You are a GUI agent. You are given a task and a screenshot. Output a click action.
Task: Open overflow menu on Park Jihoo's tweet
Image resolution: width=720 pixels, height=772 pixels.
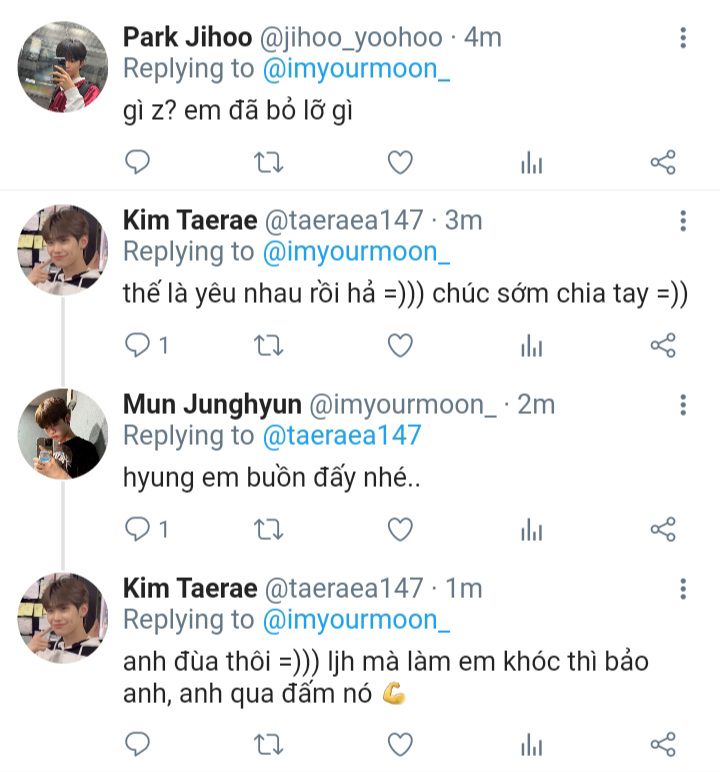[683, 38]
